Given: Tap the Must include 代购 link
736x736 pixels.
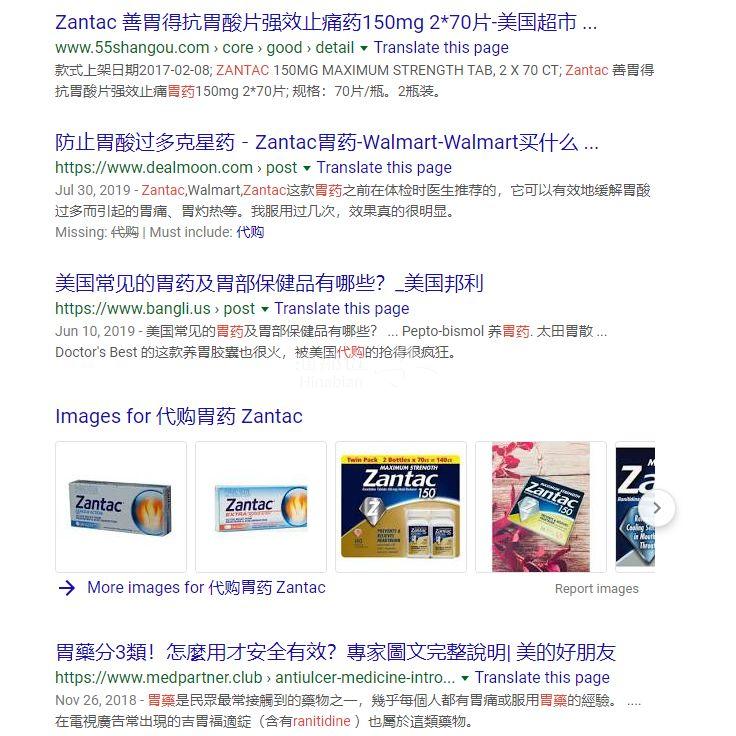Looking at the screenshot, I should (250, 232).
